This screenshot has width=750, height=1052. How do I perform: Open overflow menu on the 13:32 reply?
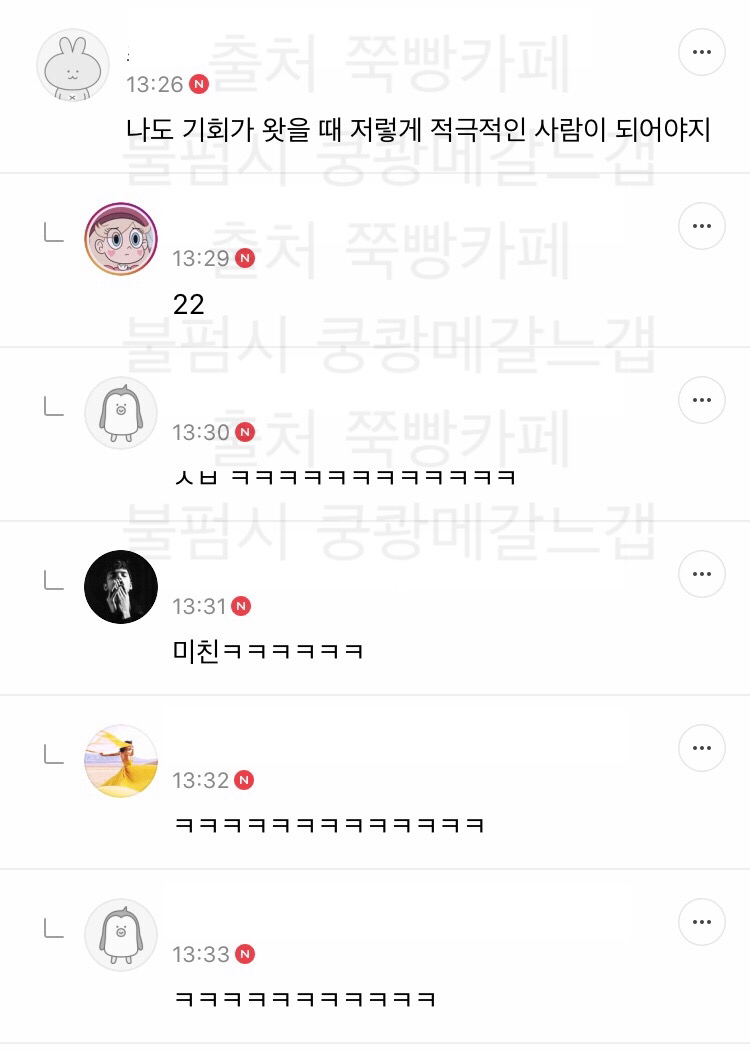[702, 748]
